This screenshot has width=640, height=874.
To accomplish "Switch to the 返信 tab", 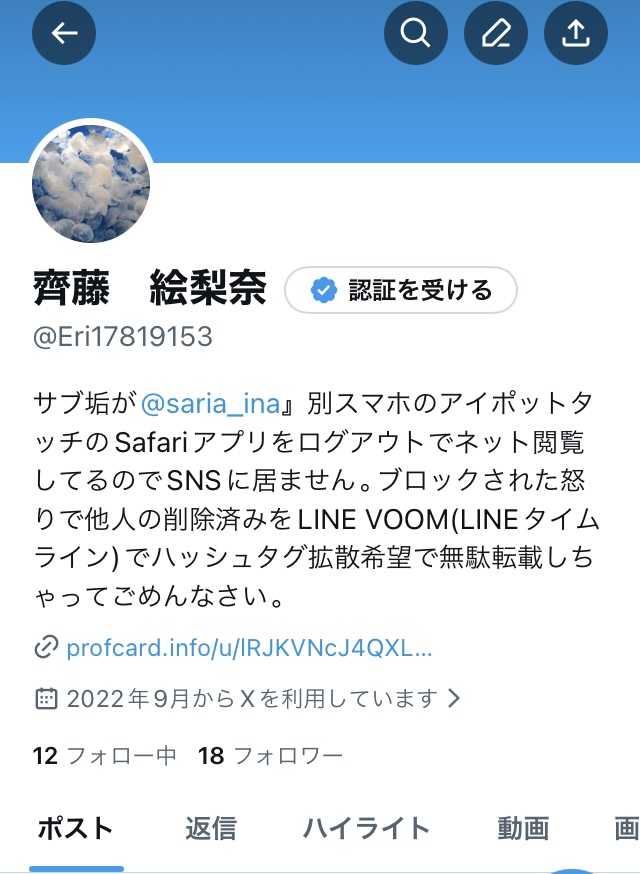I will [x=211, y=828].
